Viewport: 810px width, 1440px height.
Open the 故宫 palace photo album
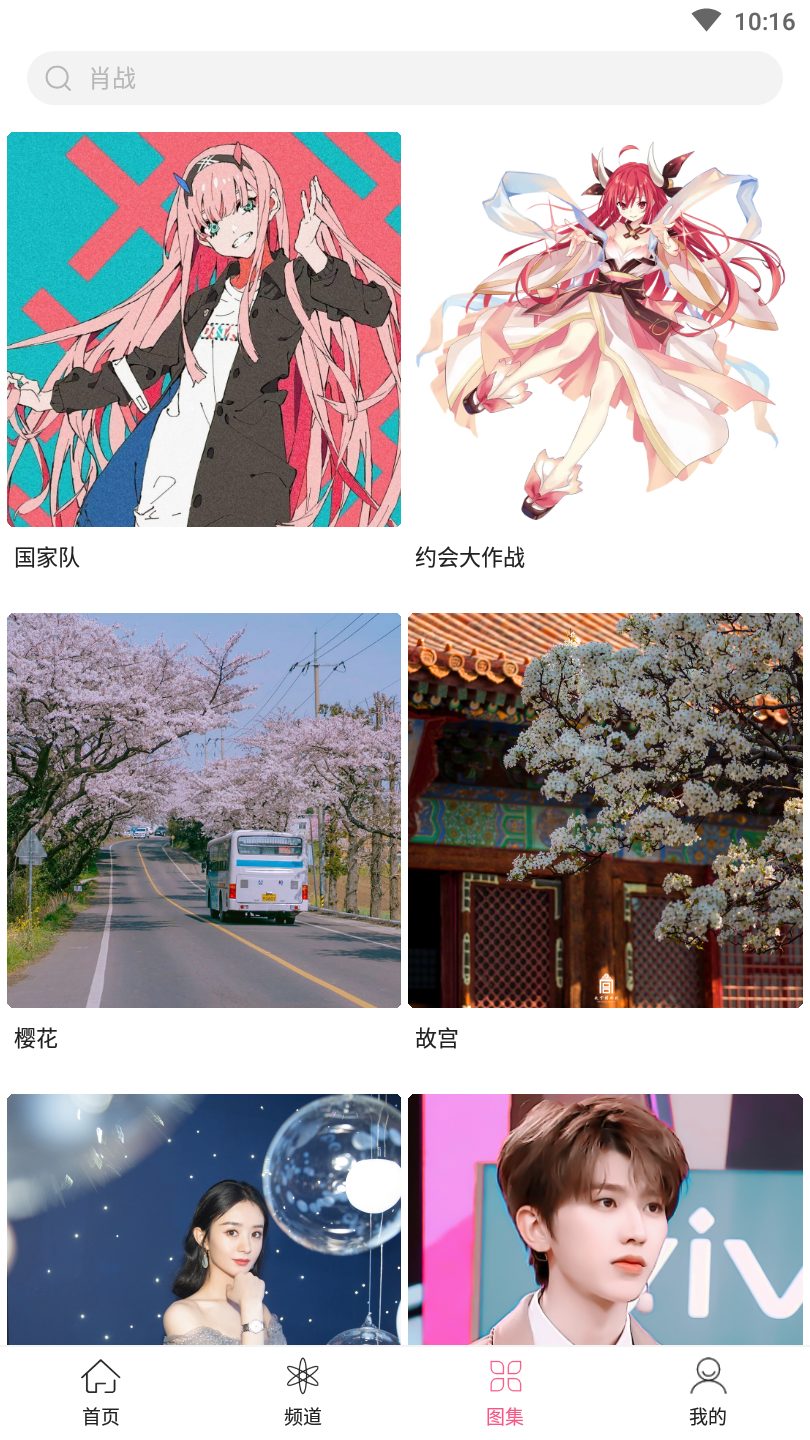pos(607,810)
